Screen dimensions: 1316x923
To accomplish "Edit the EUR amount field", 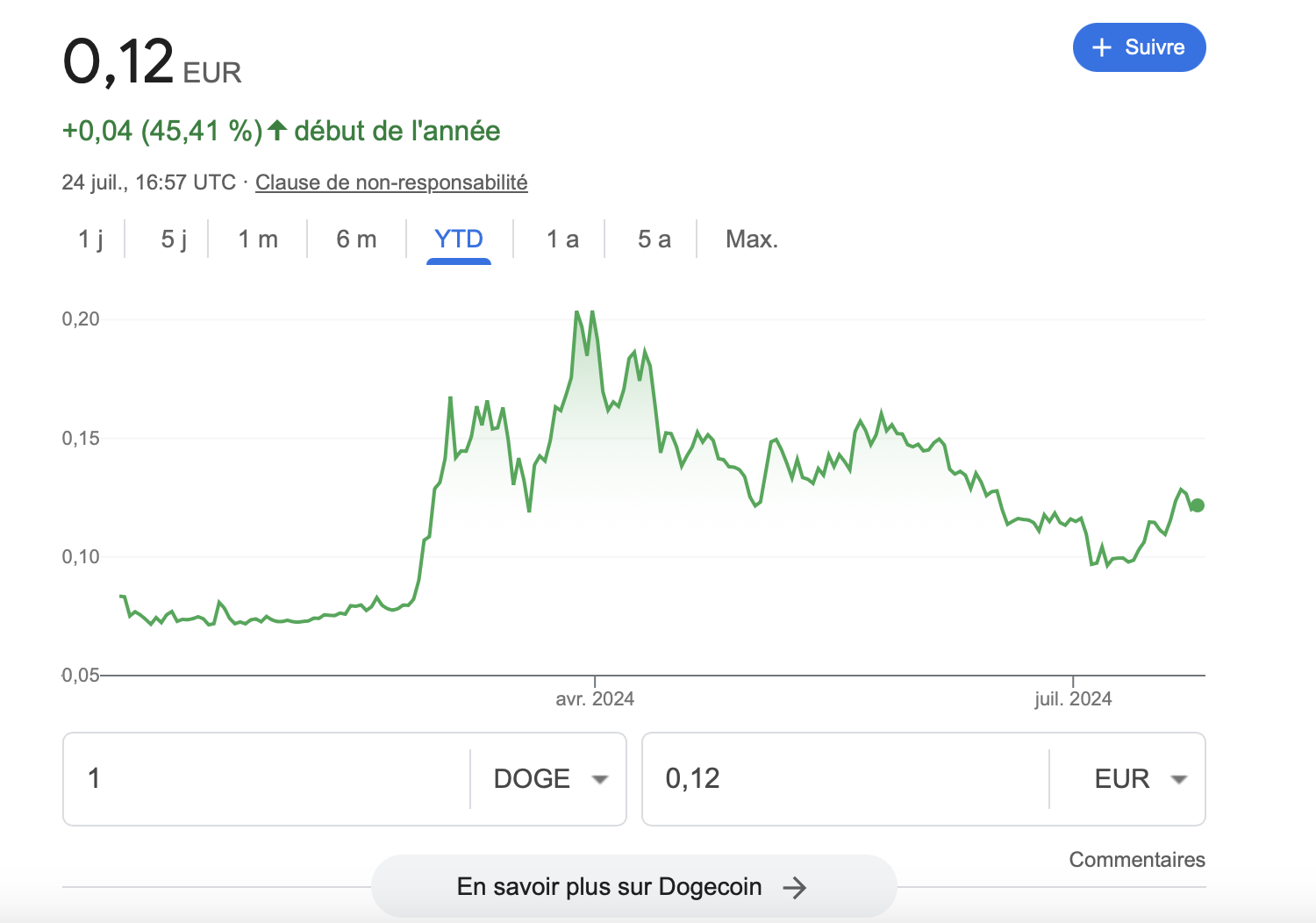I will (x=842, y=778).
